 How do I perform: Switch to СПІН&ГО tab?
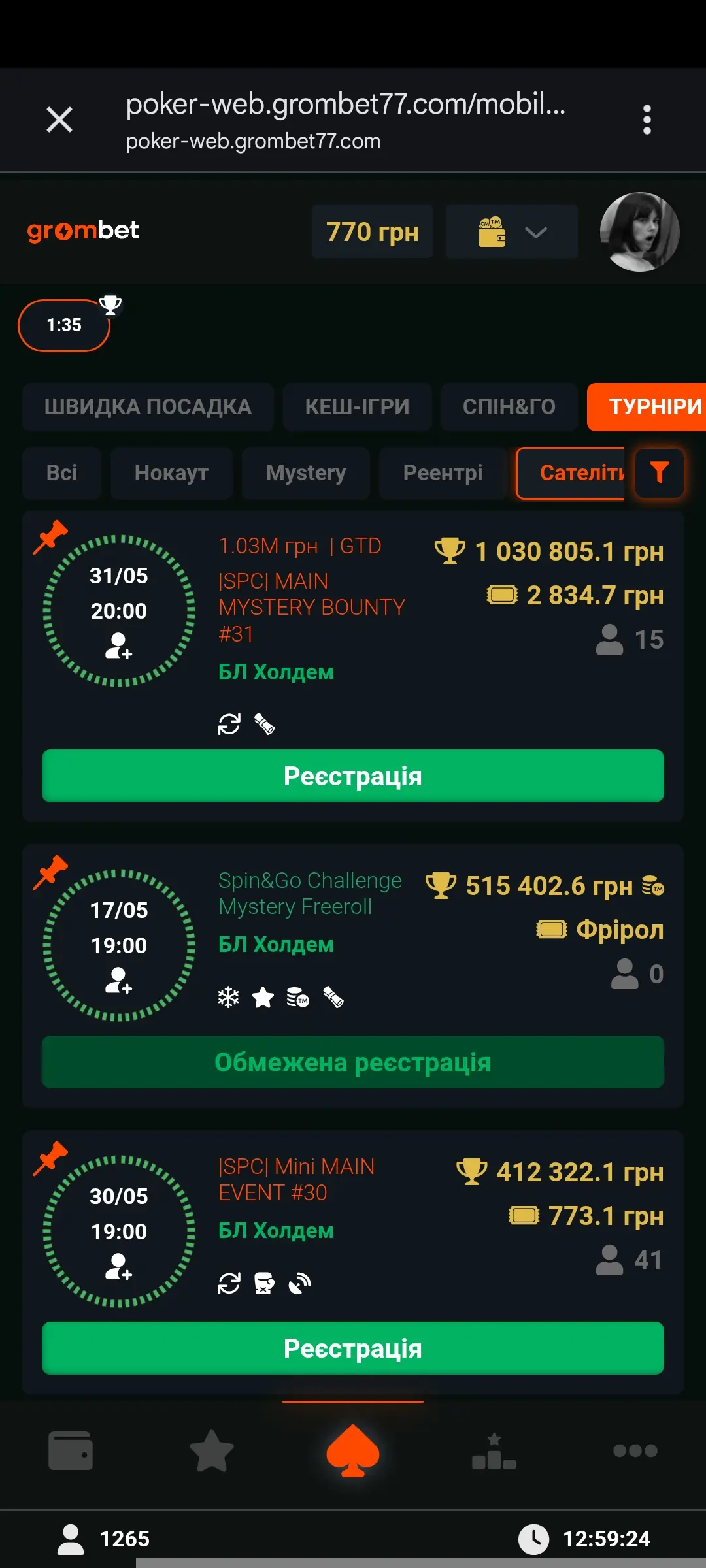tap(509, 406)
